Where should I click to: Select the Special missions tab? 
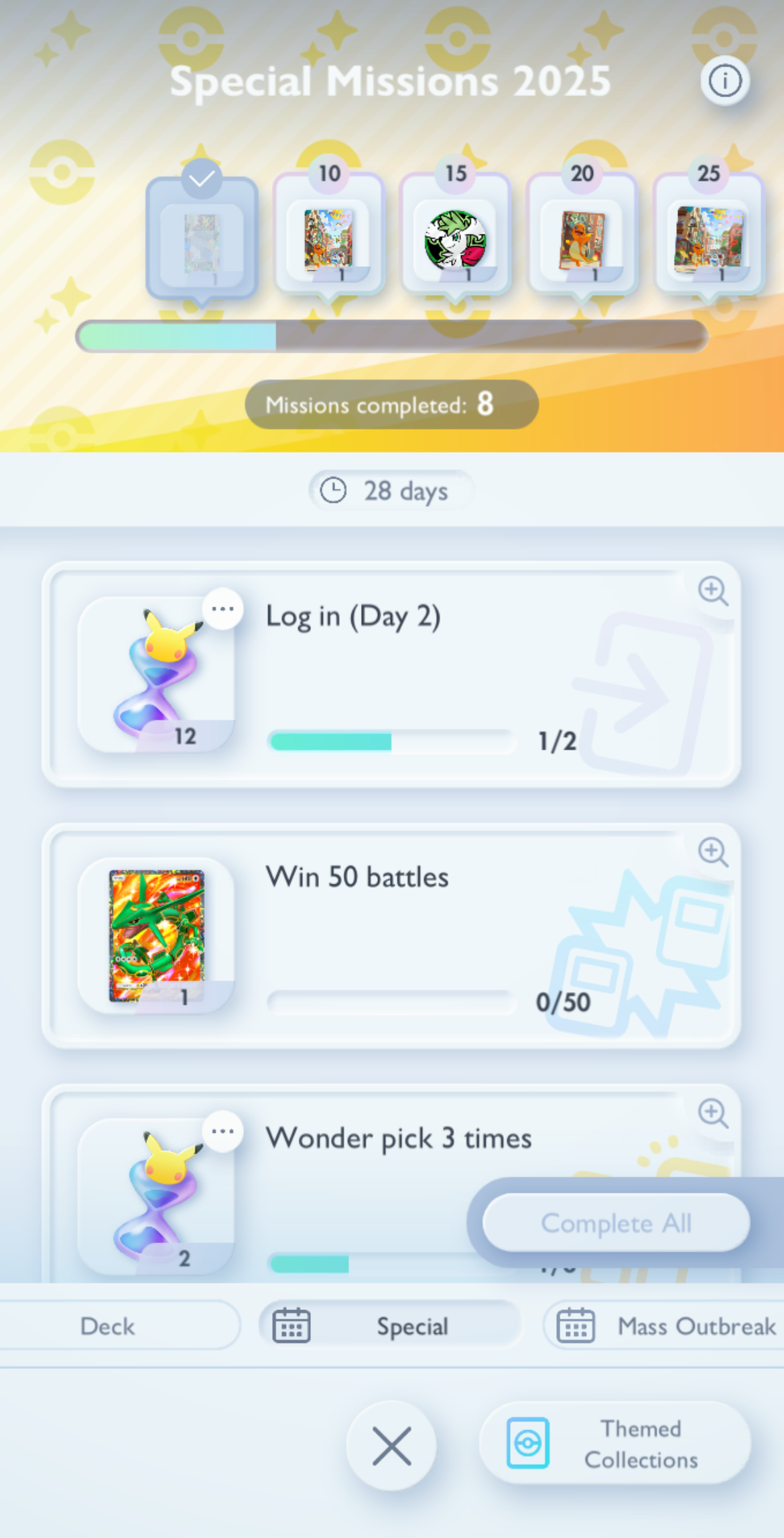pyautogui.click(x=390, y=1326)
